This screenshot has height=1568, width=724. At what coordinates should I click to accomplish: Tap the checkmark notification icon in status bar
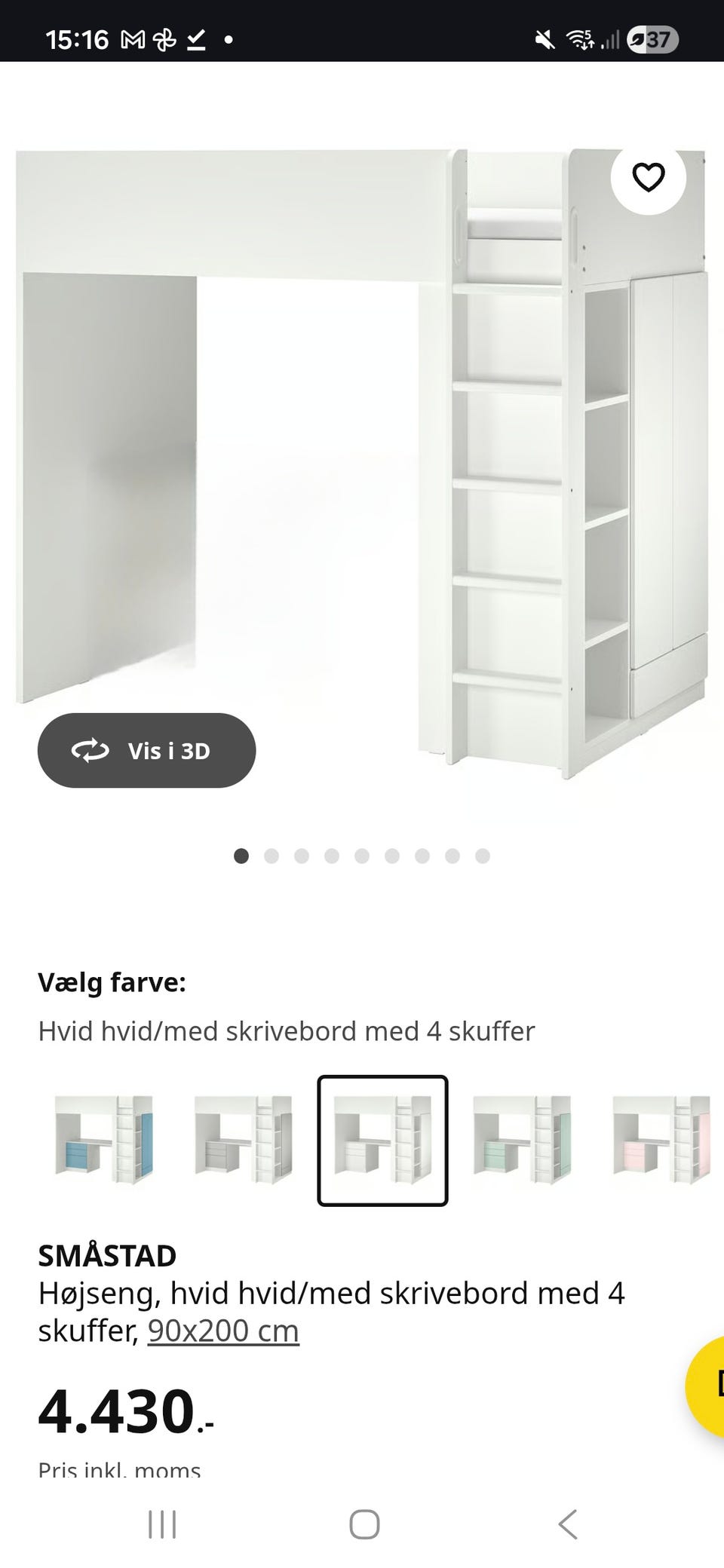click(195, 38)
